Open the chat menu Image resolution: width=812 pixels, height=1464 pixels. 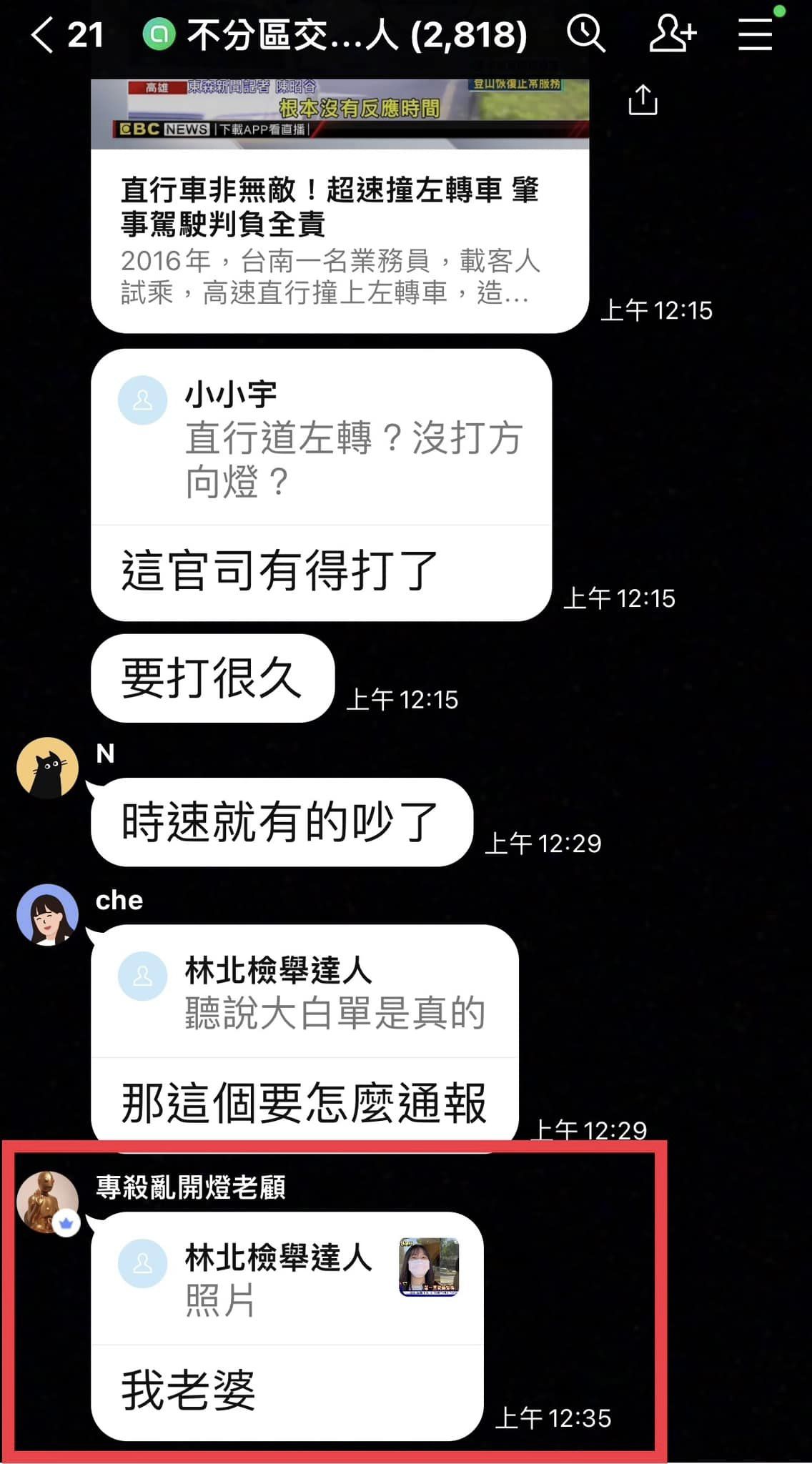(x=755, y=34)
